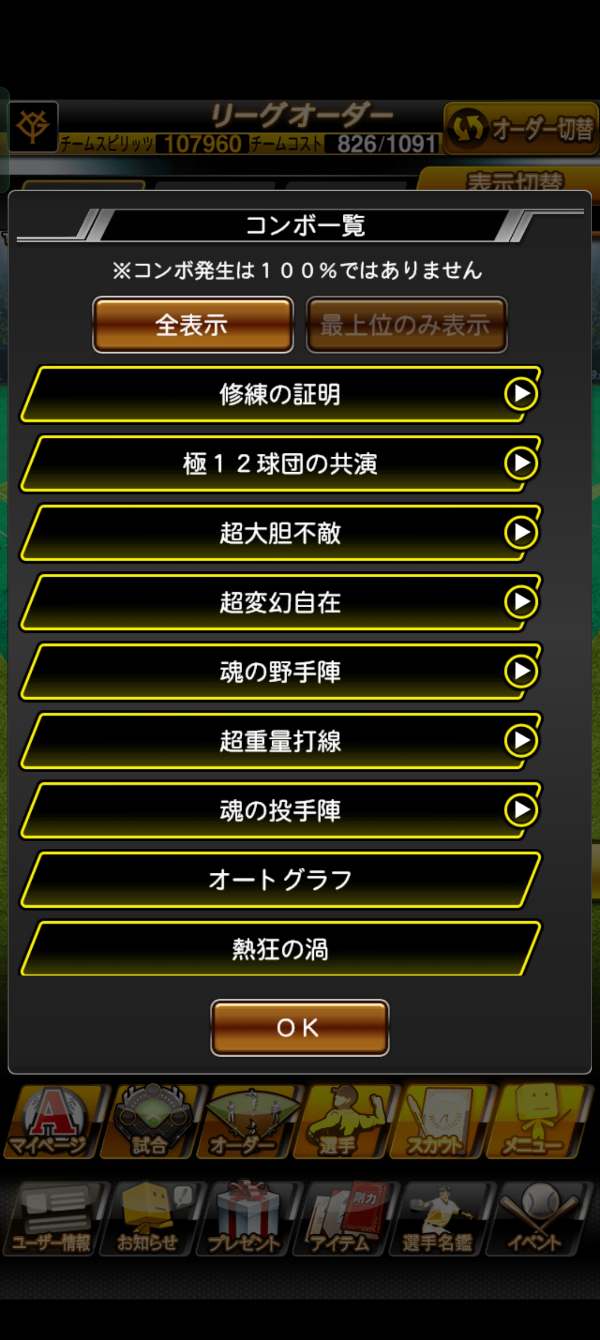Open the メニュー tab
The height and width of the screenshot is (1340, 600).
pyautogui.click(x=545, y=1122)
